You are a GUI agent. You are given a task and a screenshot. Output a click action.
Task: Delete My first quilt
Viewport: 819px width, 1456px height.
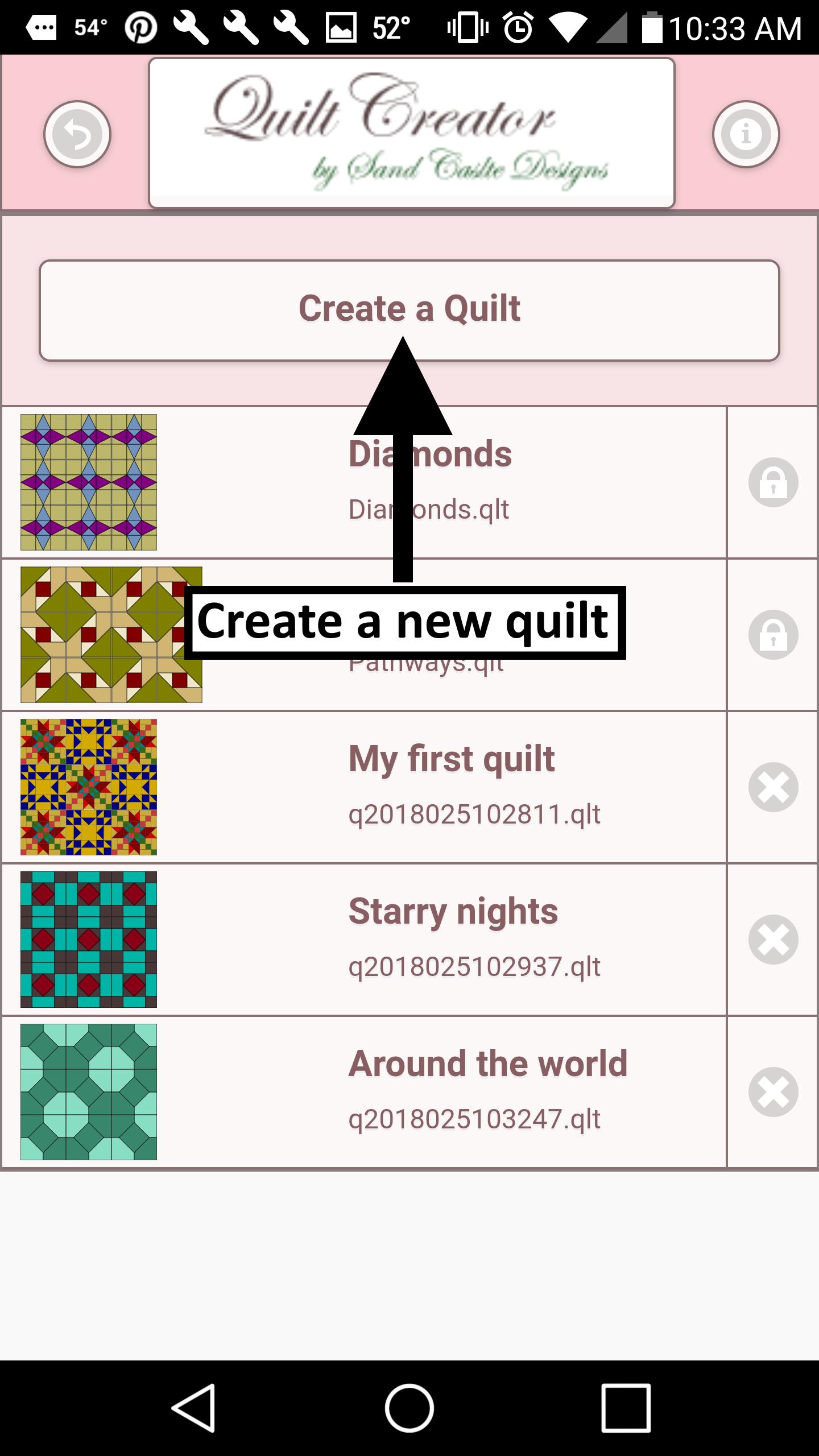click(773, 787)
